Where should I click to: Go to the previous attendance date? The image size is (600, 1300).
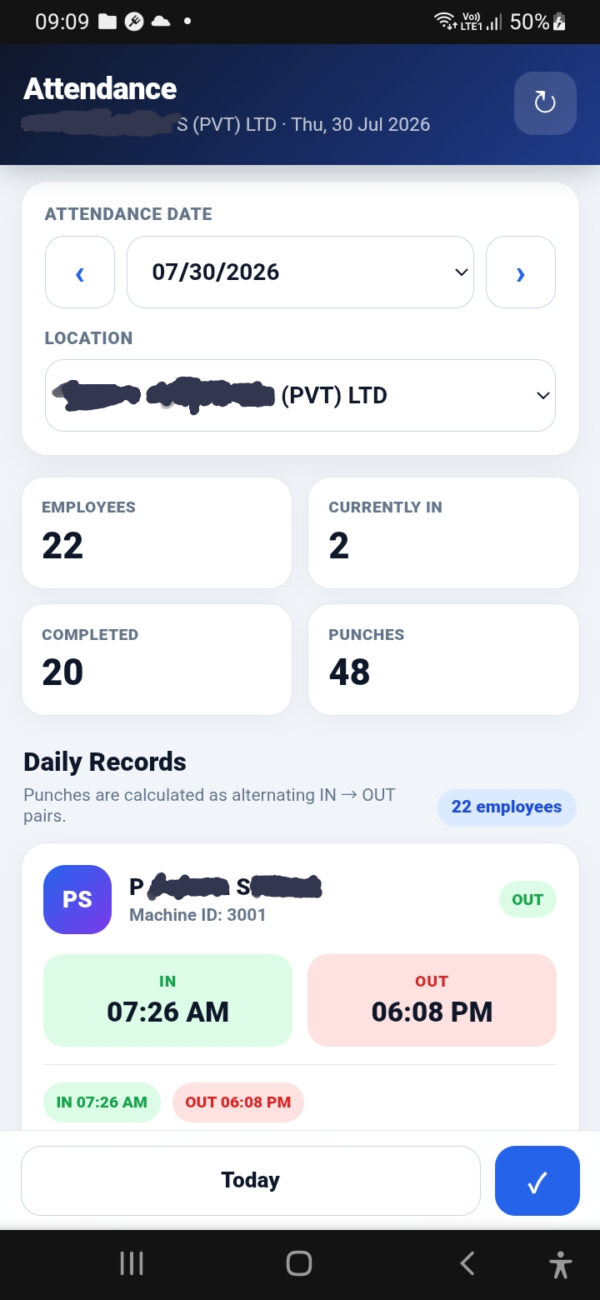pyautogui.click(x=80, y=272)
